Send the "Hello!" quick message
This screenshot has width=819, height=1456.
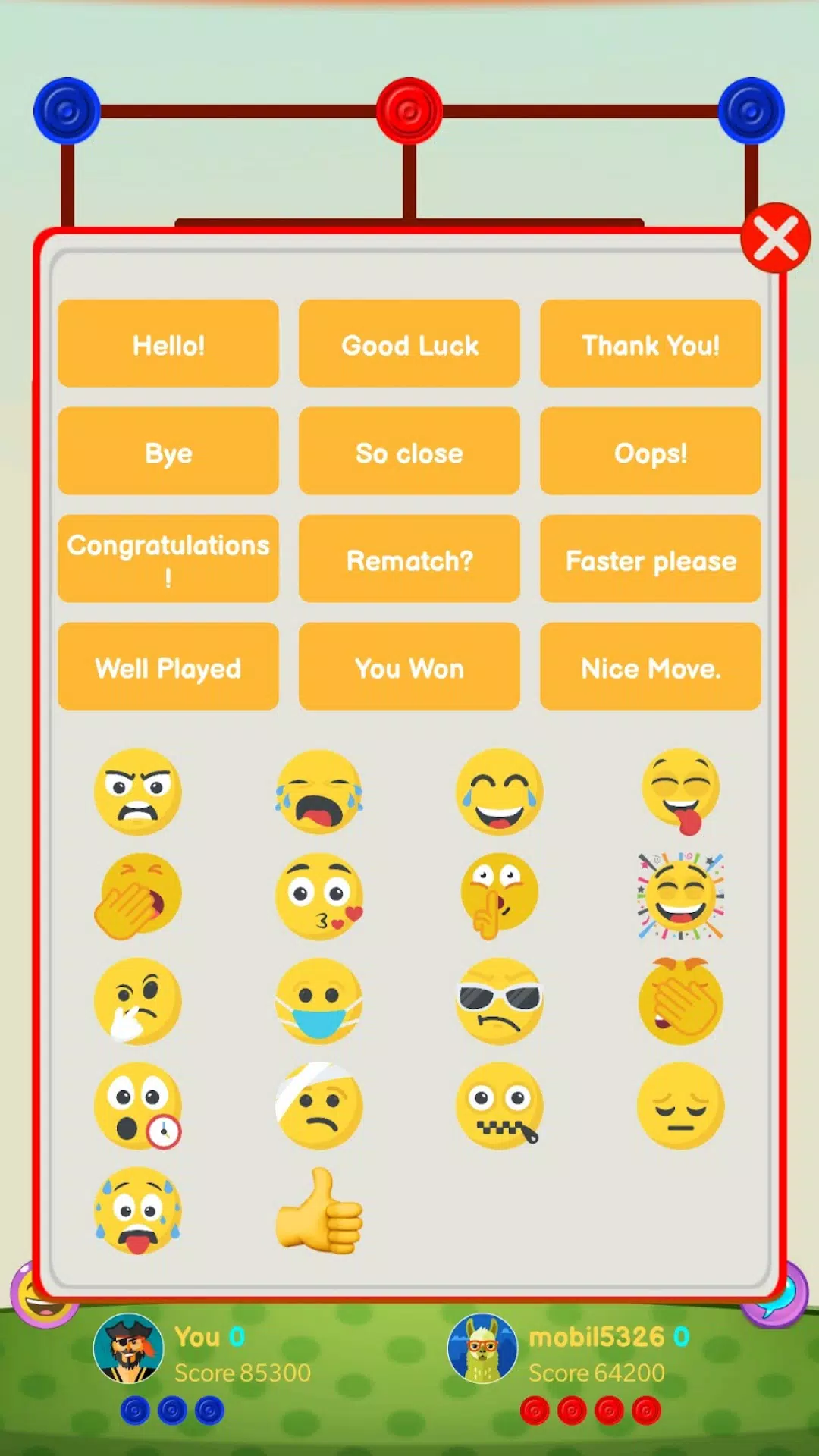point(168,344)
